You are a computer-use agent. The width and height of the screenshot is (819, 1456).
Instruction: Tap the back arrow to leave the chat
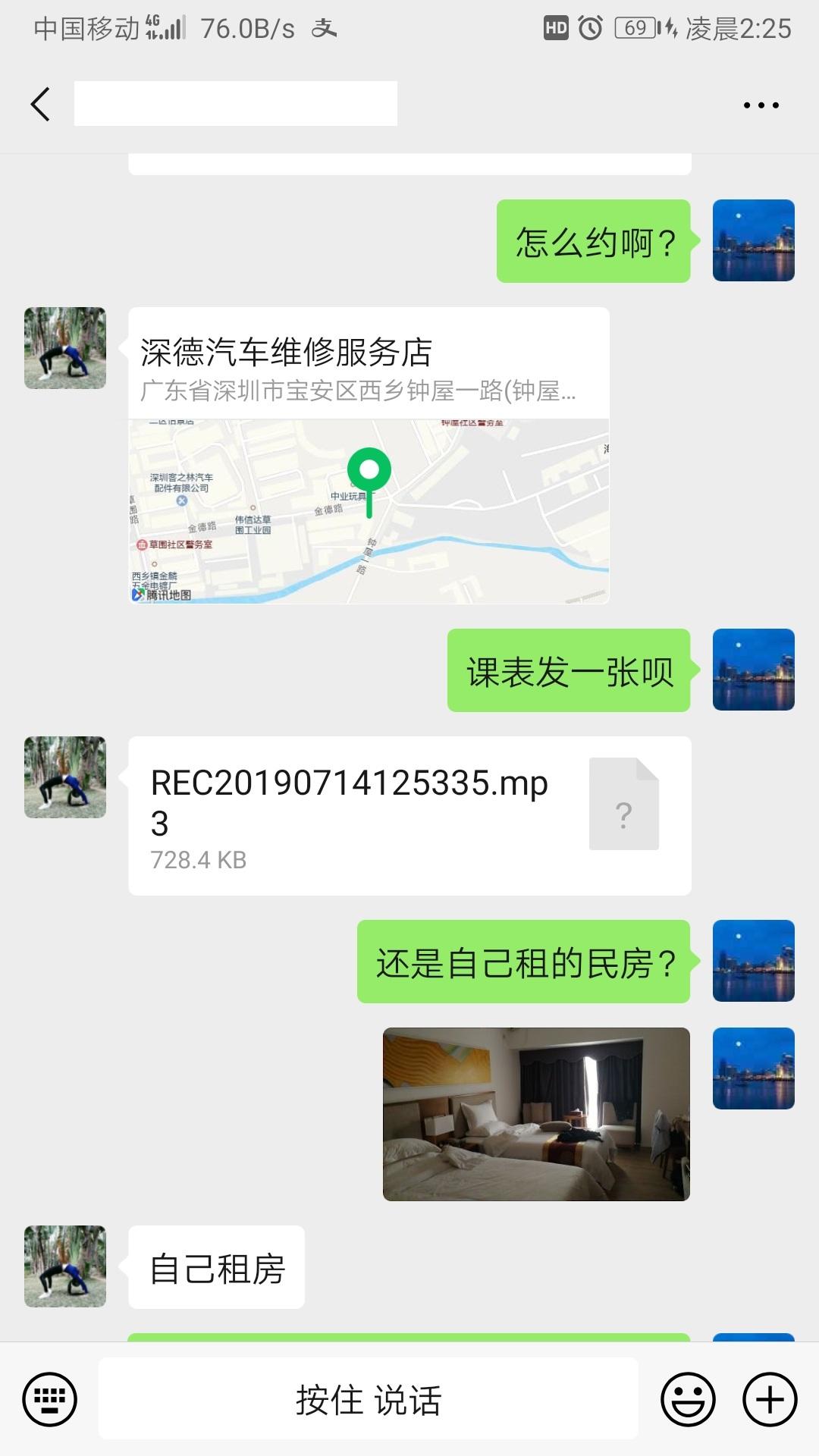(39, 104)
